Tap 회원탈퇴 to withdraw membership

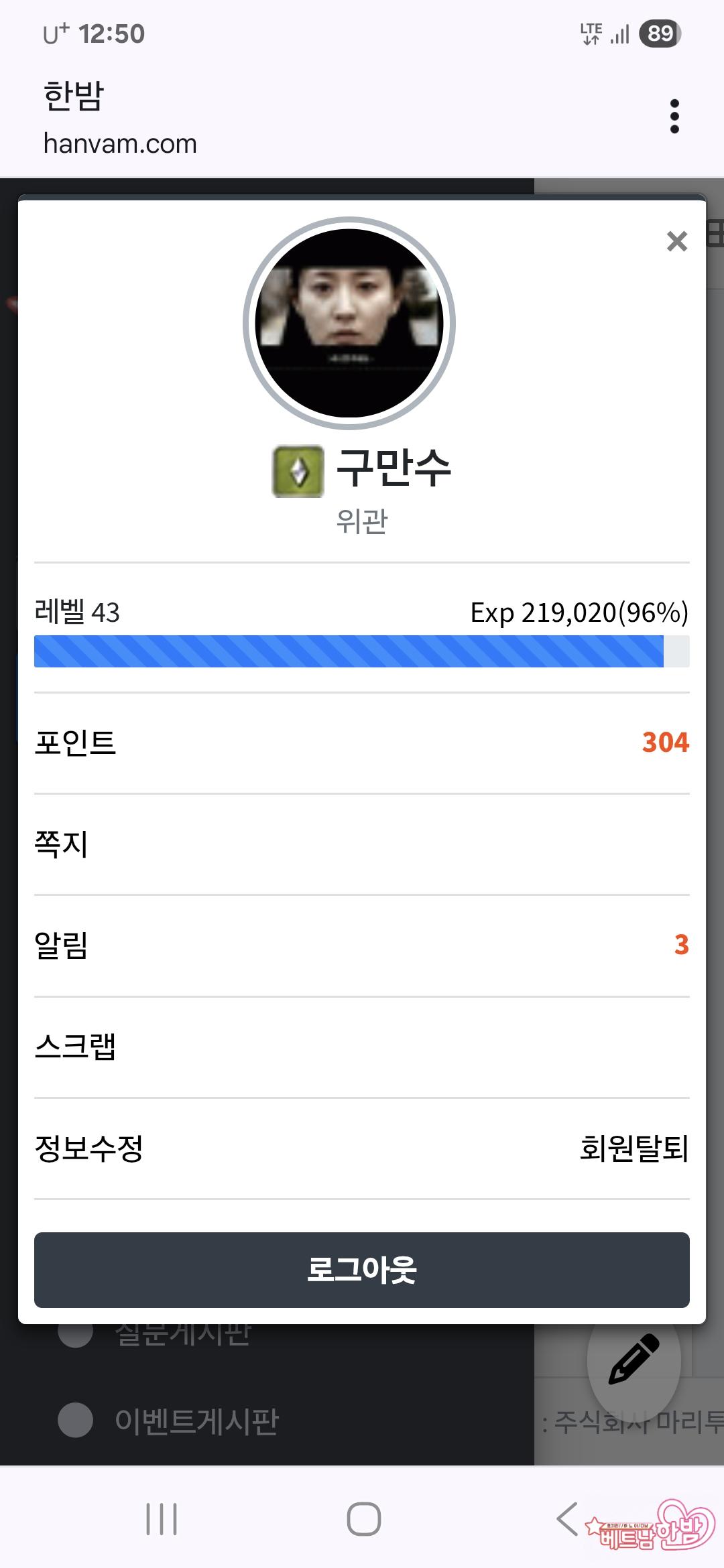tap(633, 1148)
